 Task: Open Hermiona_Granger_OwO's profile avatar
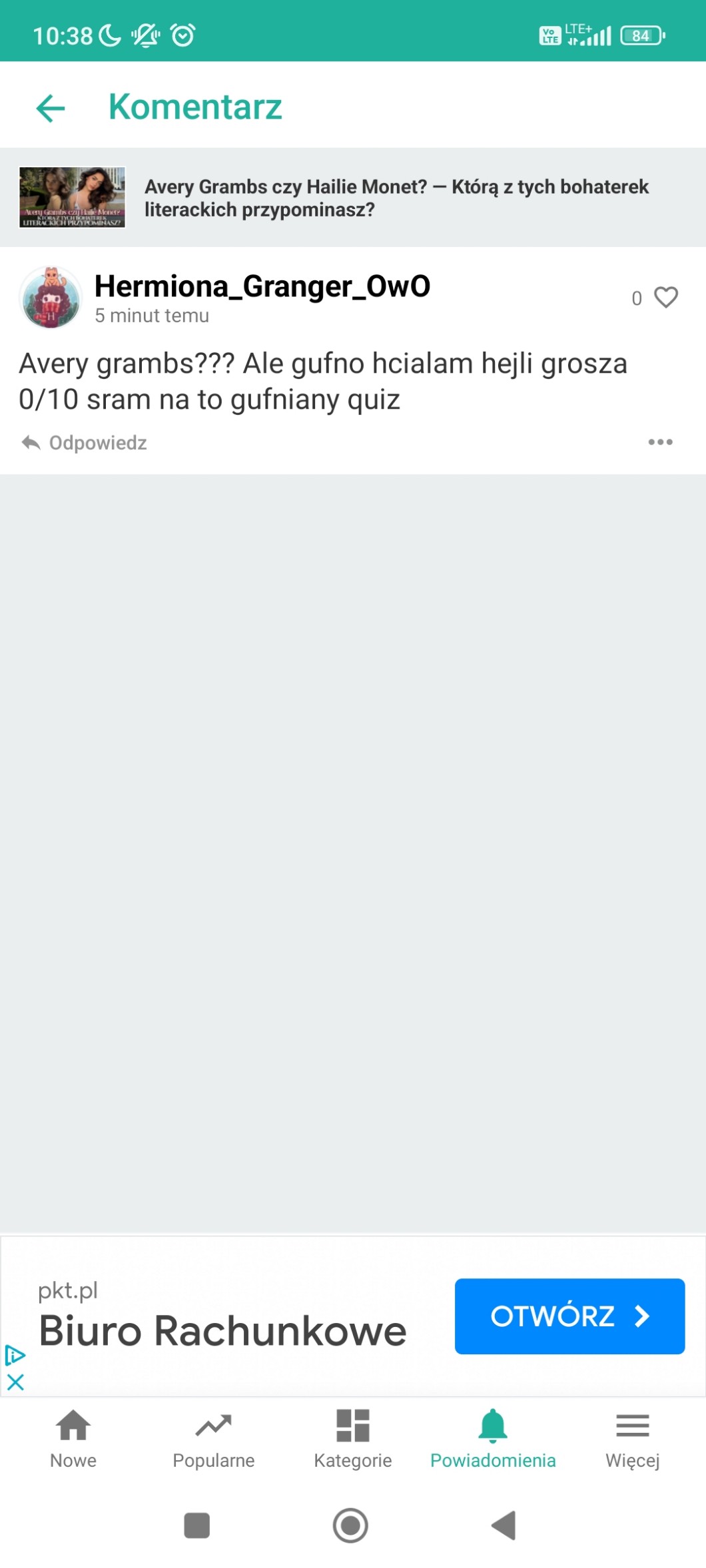pyautogui.click(x=51, y=298)
